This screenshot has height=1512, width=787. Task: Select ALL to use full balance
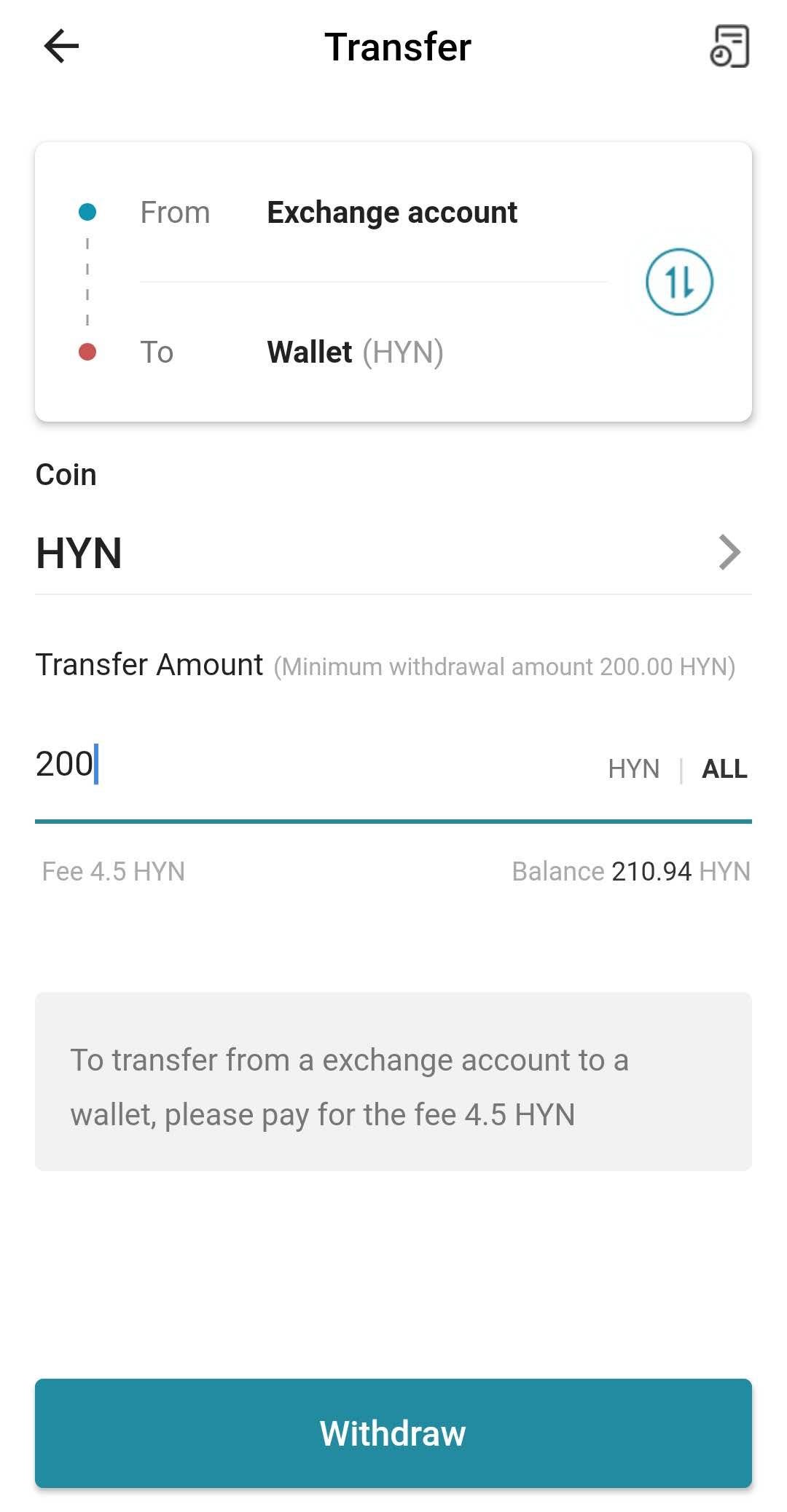724,769
